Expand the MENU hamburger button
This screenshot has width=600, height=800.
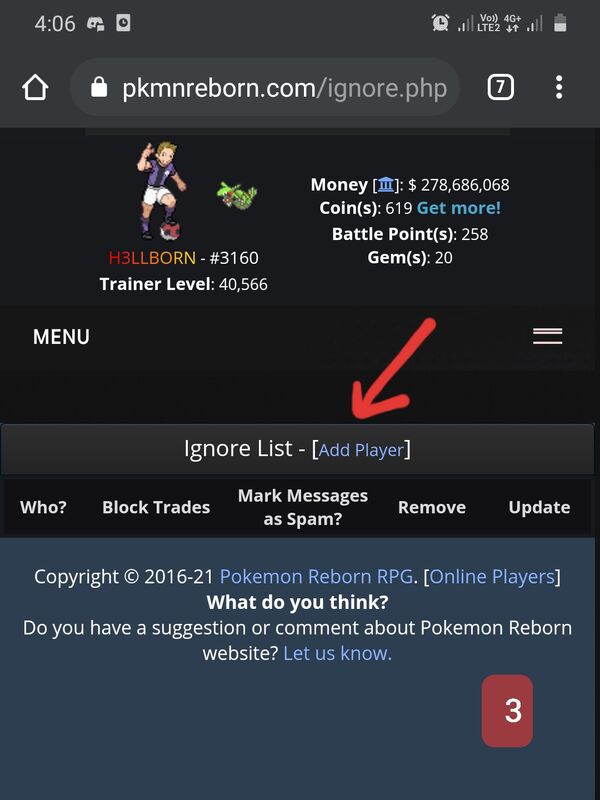(x=547, y=336)
